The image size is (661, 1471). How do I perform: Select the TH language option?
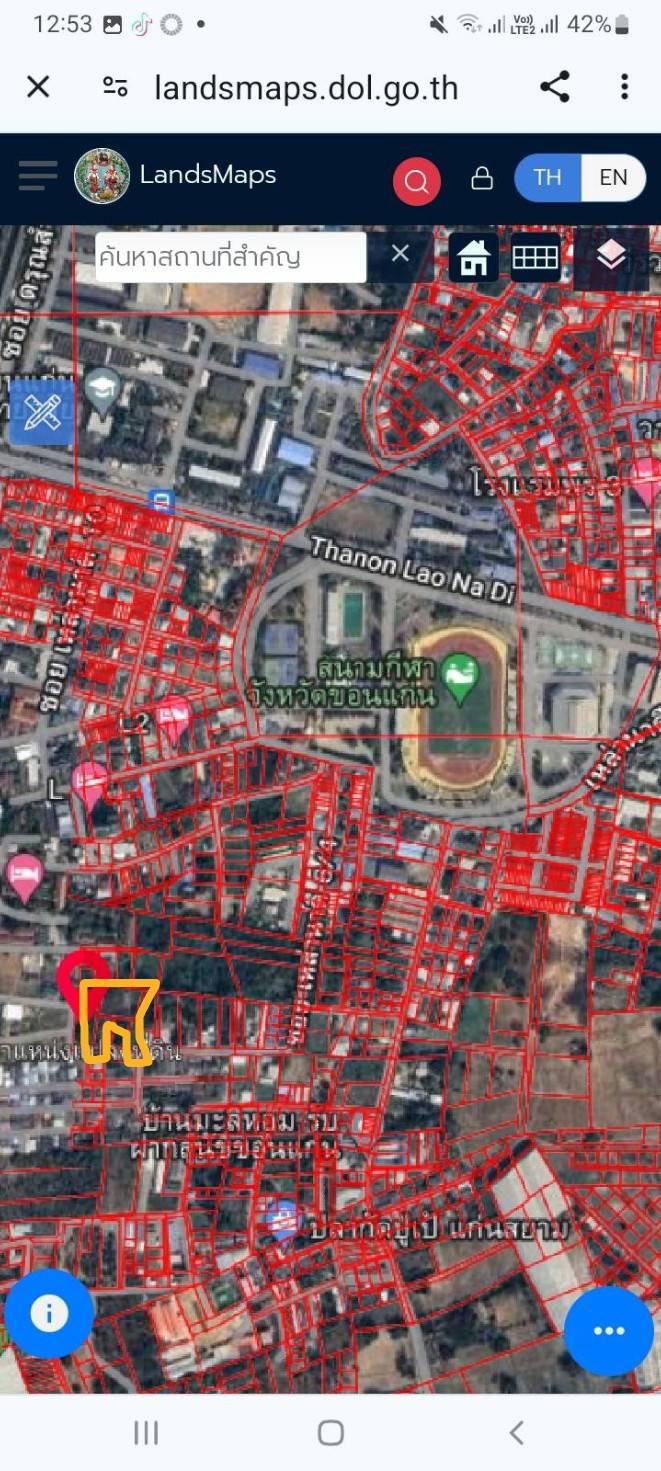pyautogui.click(x=547, y=178)
